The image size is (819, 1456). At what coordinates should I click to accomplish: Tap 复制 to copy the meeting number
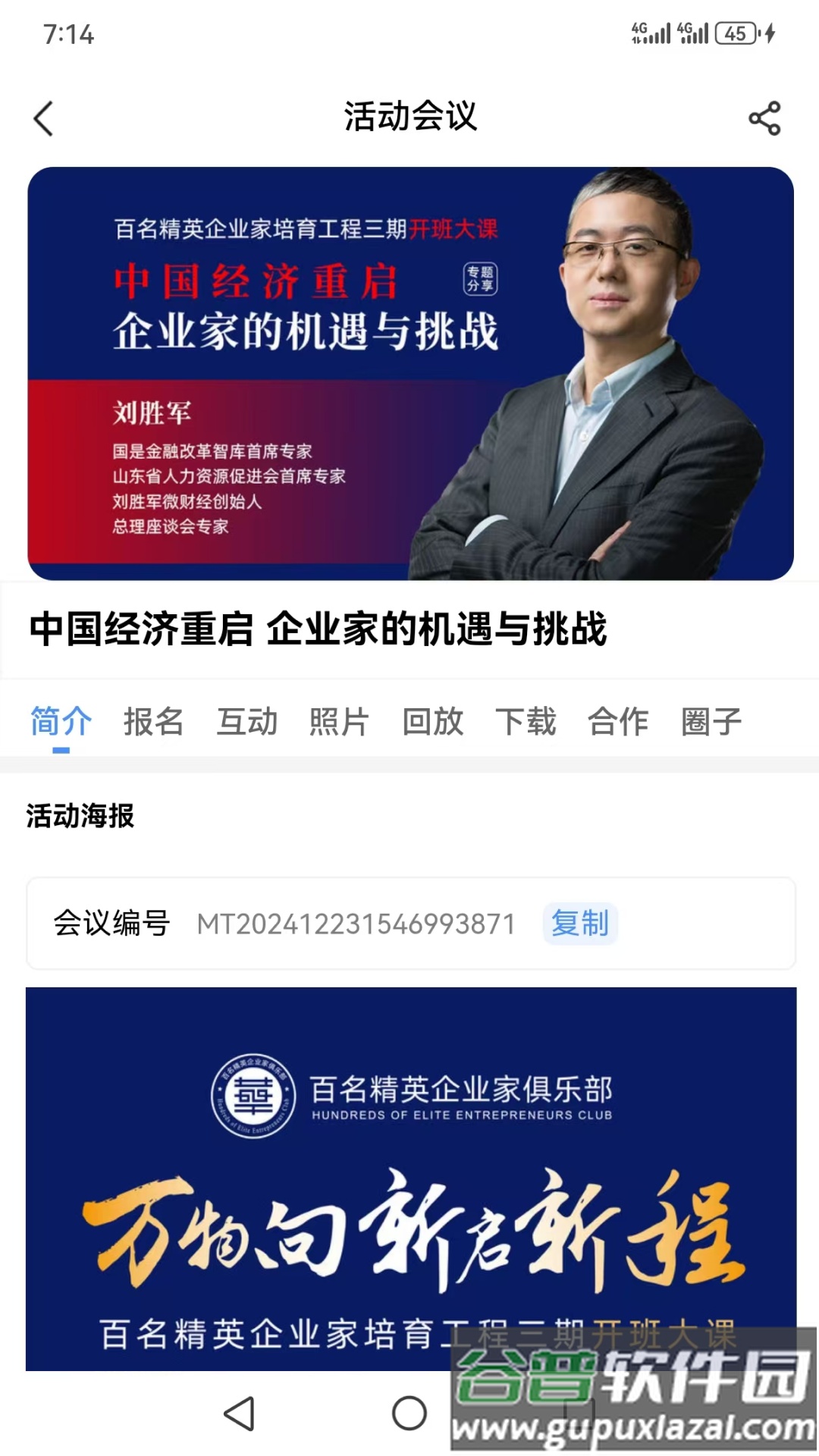[580, 924]
